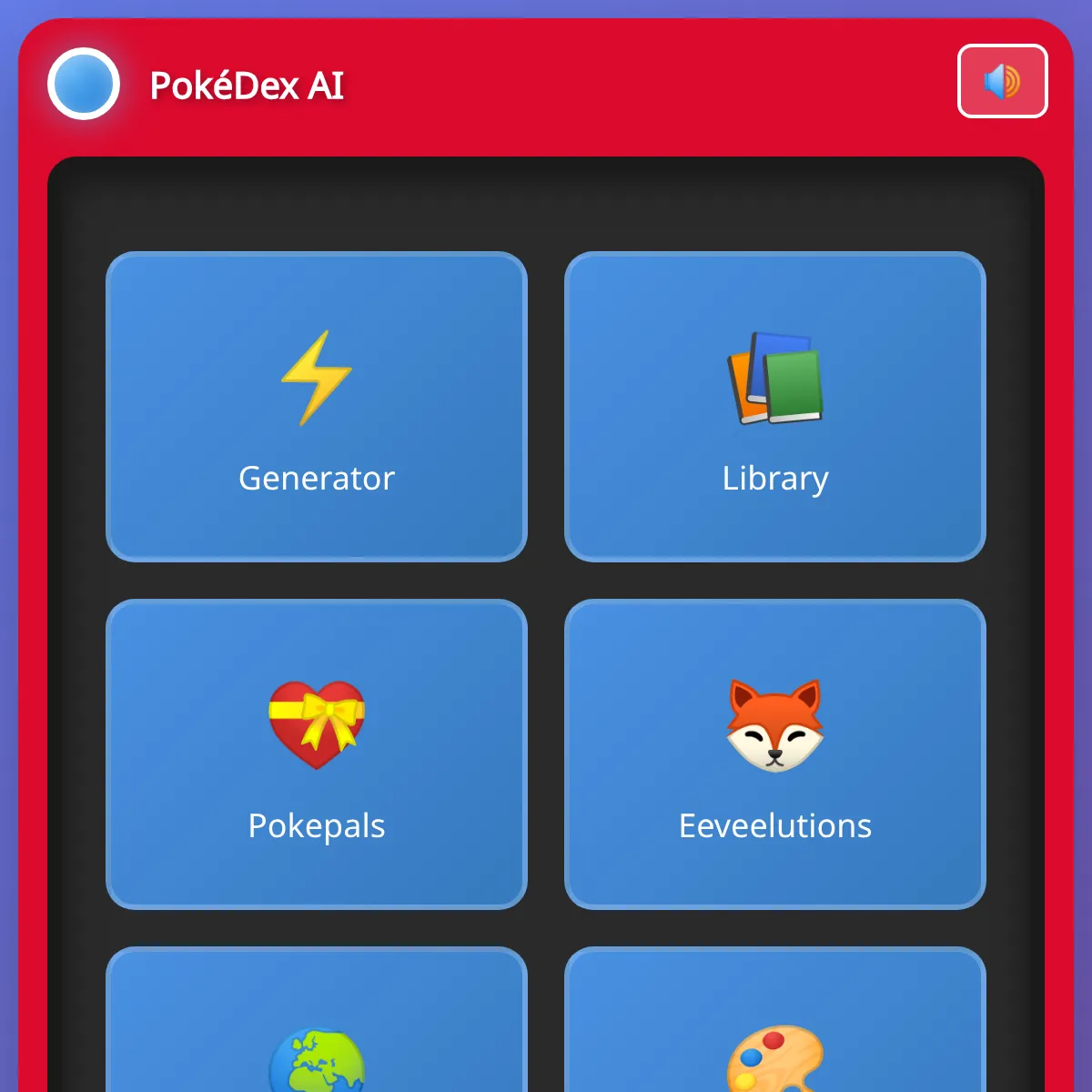The image size is (1092, 1092).
Task: Toggle the sound speaker button
Action: coord(1002,81)
